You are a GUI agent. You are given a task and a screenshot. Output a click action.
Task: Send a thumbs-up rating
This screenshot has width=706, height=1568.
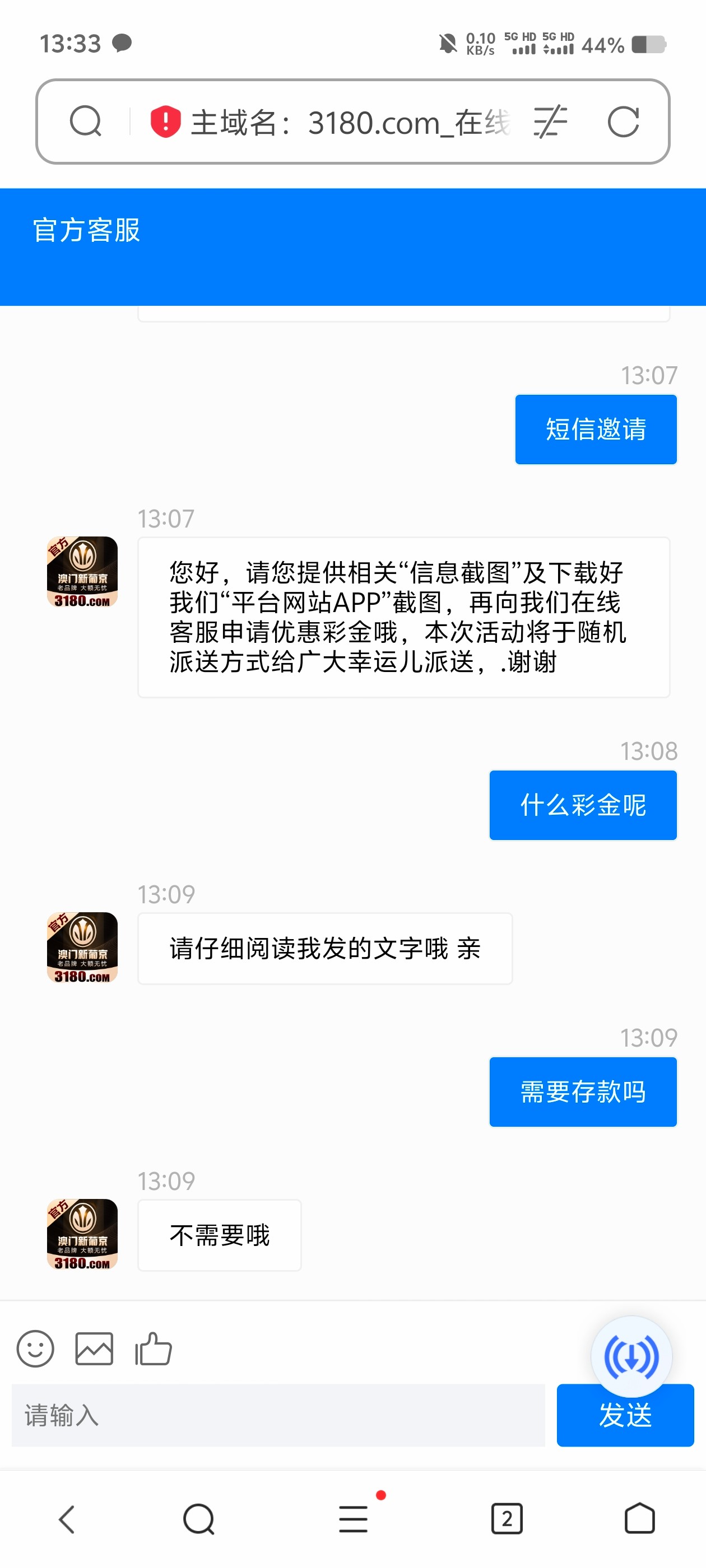[x=153, y=1348]
